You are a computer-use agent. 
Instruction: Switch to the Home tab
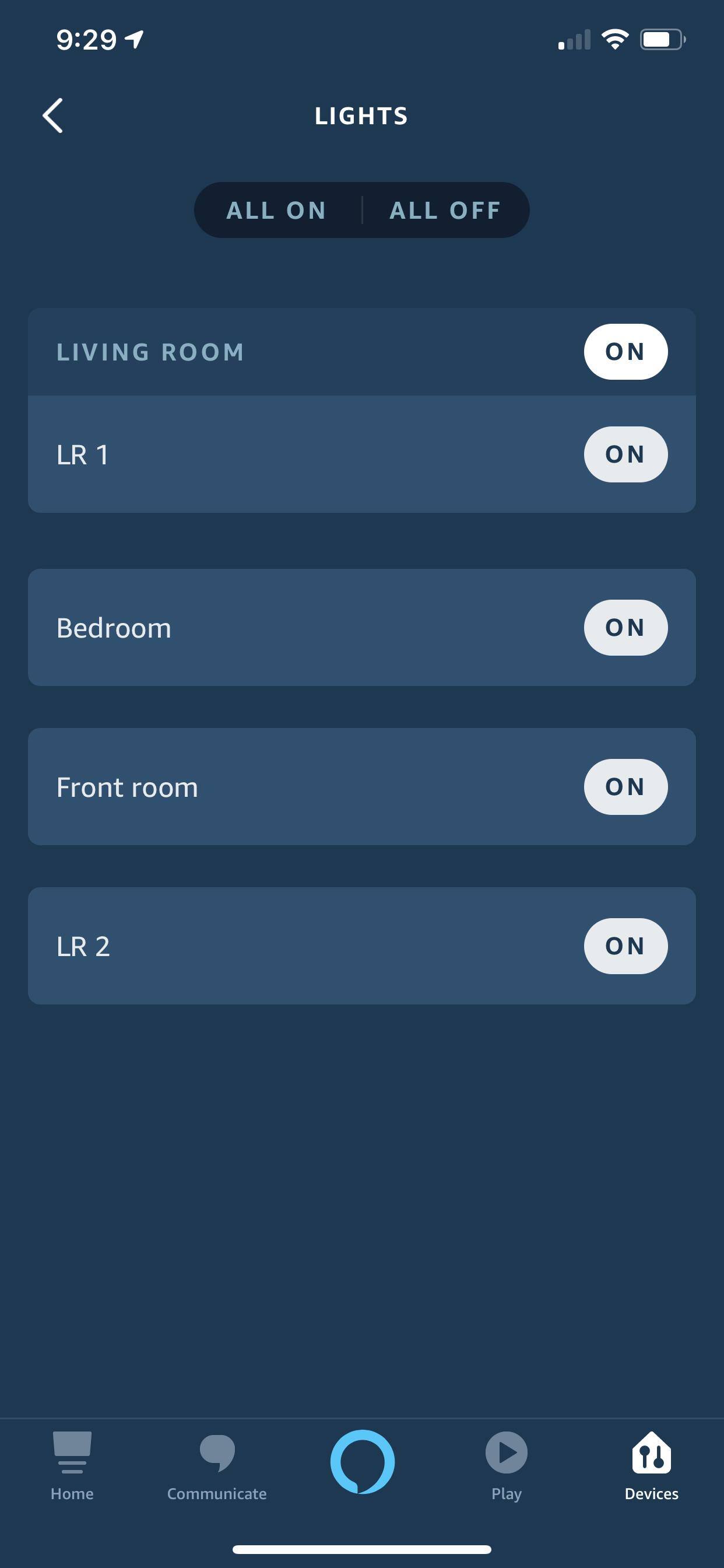(x=72, y=1466)
